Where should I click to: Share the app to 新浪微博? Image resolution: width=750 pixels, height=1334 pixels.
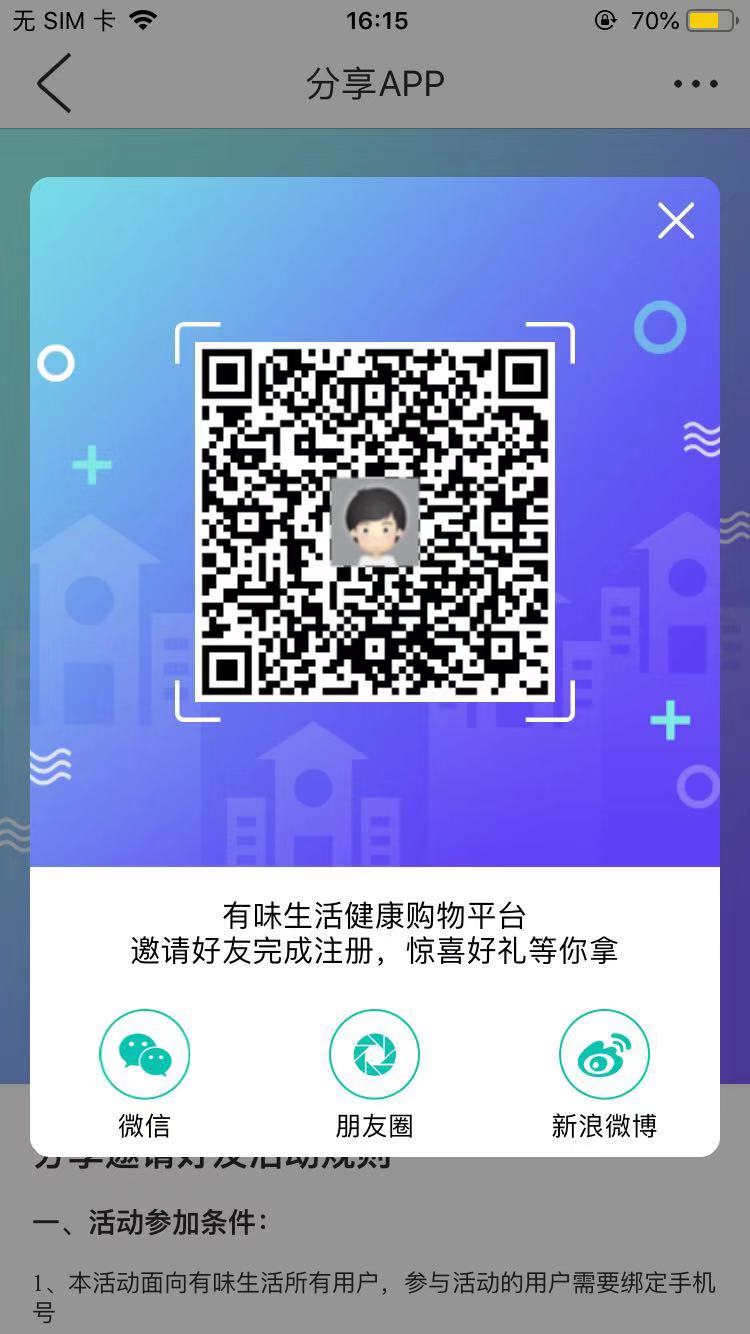pyautogui.click(x=604, y=1055)
